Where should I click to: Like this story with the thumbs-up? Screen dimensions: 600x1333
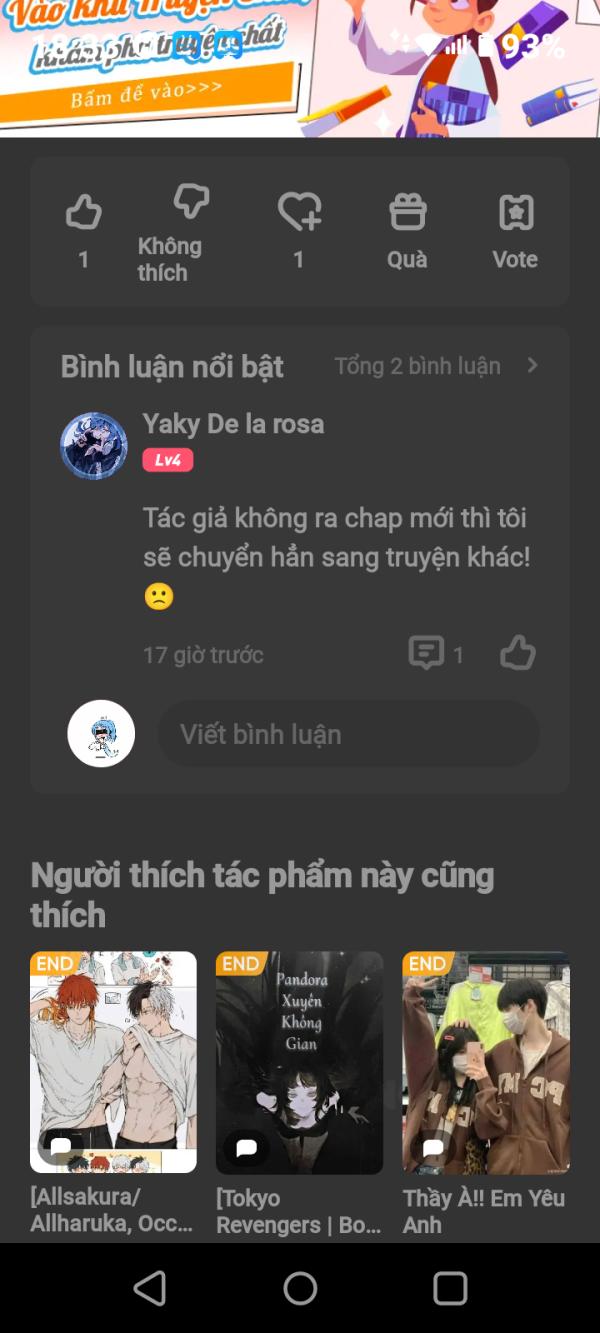click(x=84, y=212)
